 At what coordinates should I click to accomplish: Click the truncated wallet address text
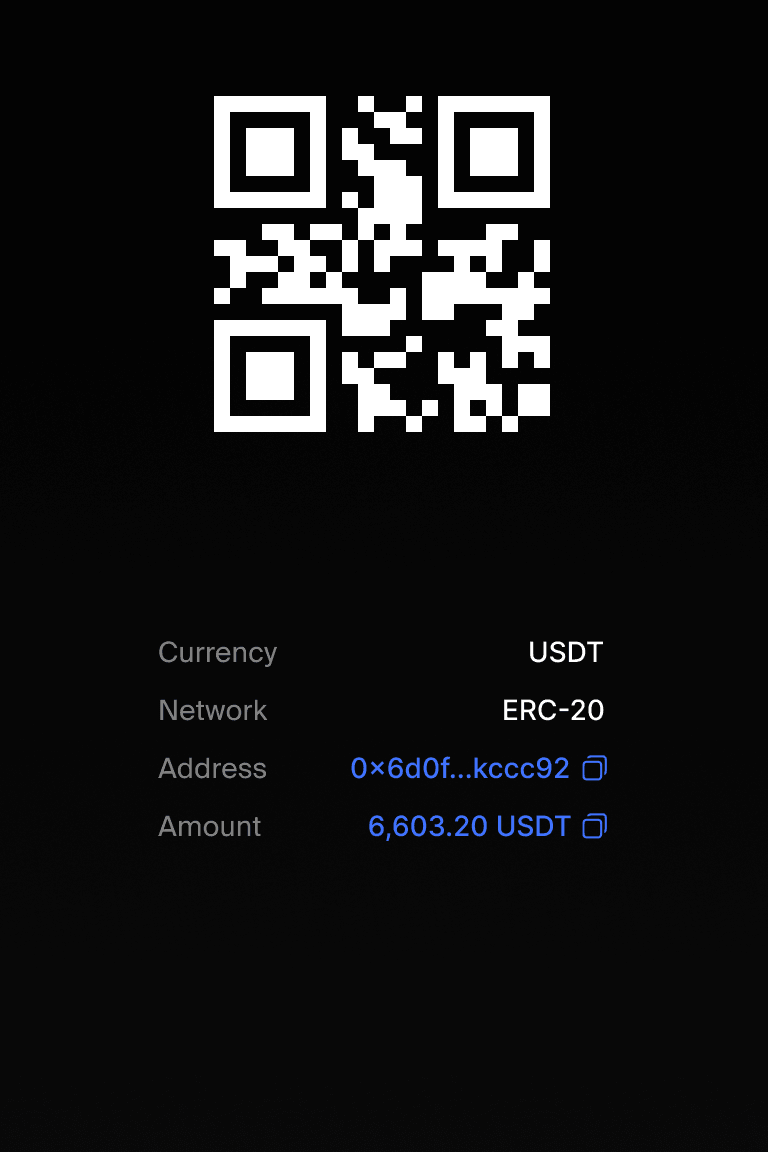460,768
